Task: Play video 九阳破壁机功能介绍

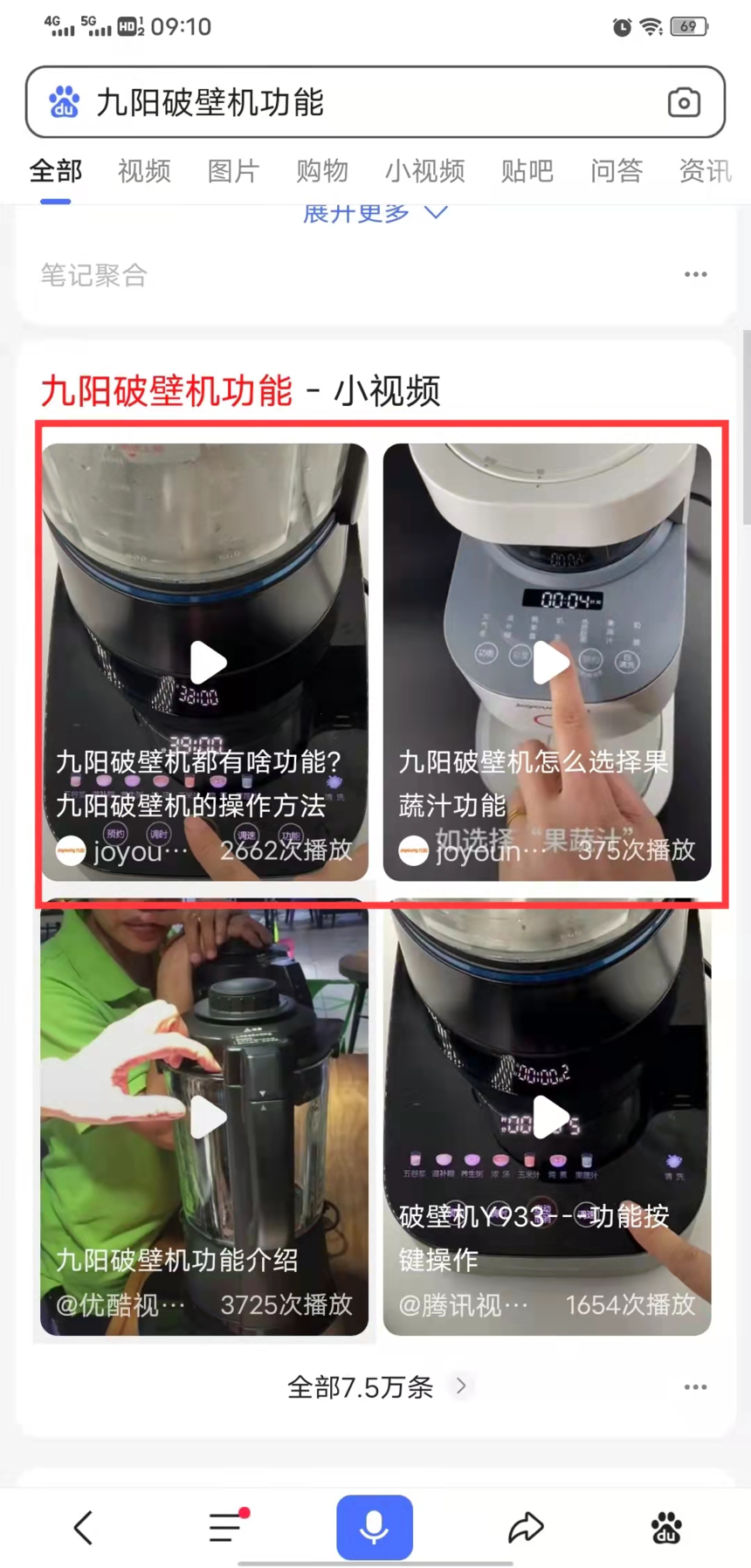Action: (x=207, y=1117)
